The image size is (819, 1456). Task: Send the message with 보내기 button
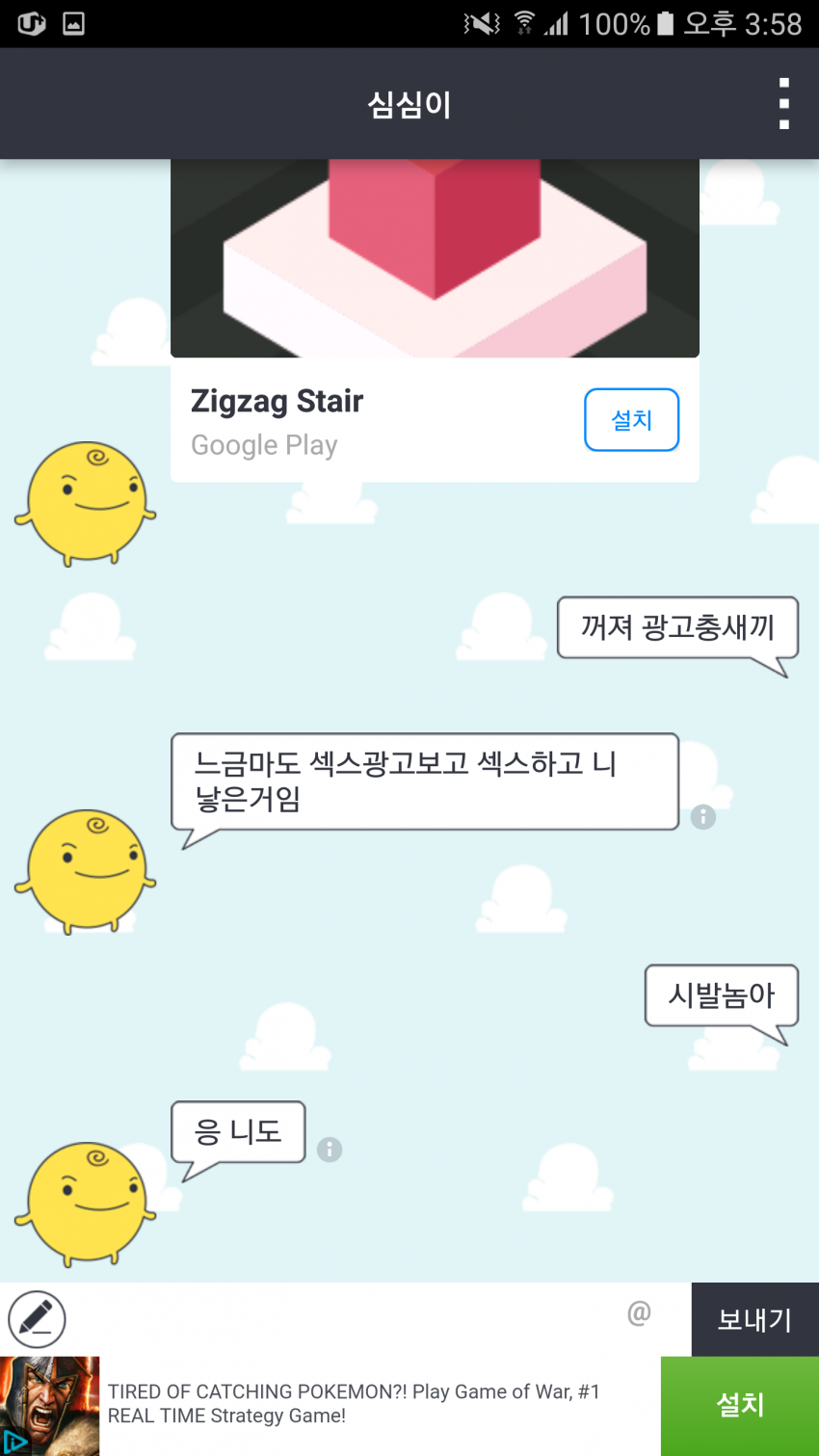pos(754,1319)
